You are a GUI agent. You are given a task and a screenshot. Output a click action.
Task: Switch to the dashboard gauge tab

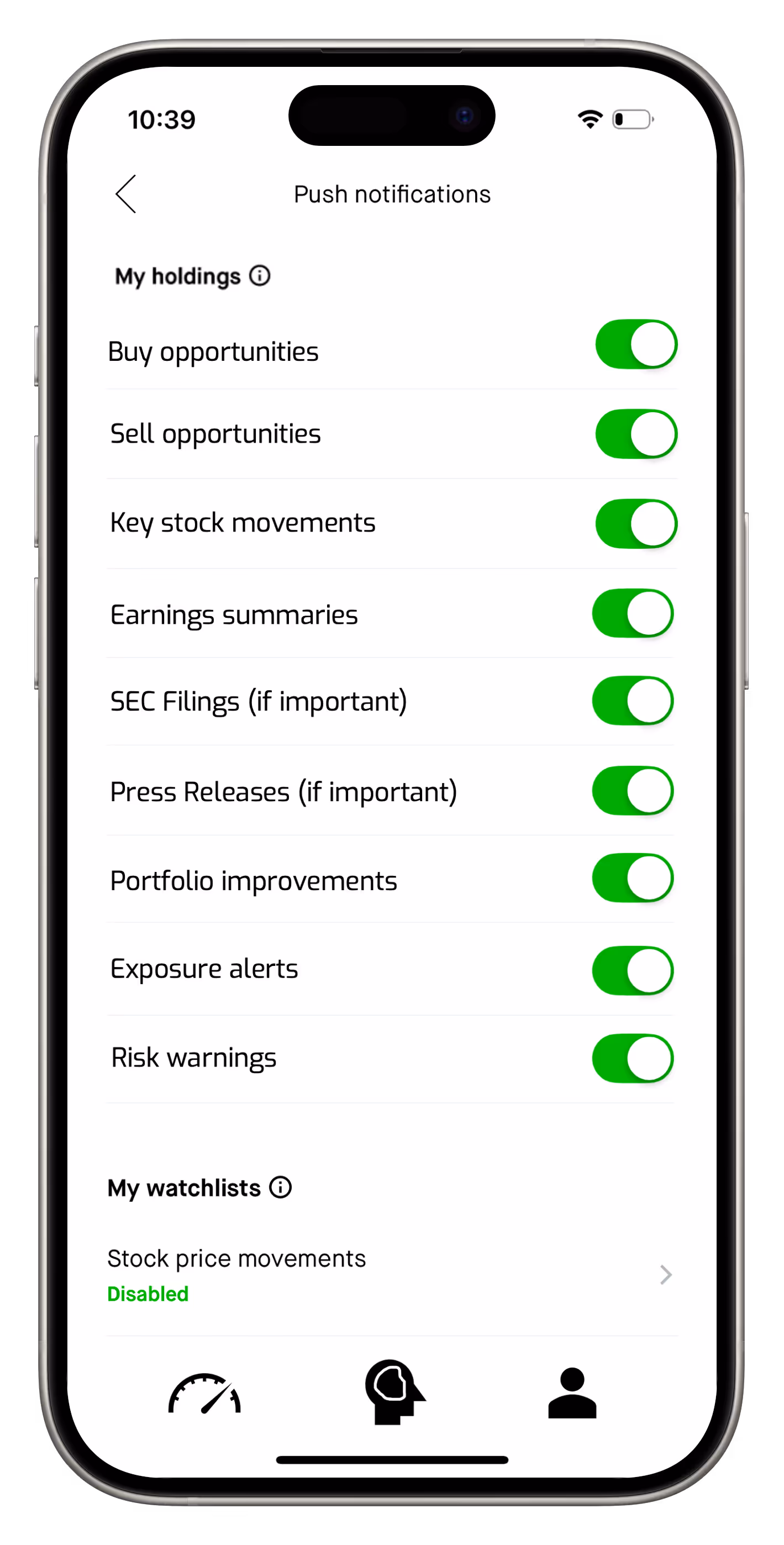[204, 1392]
